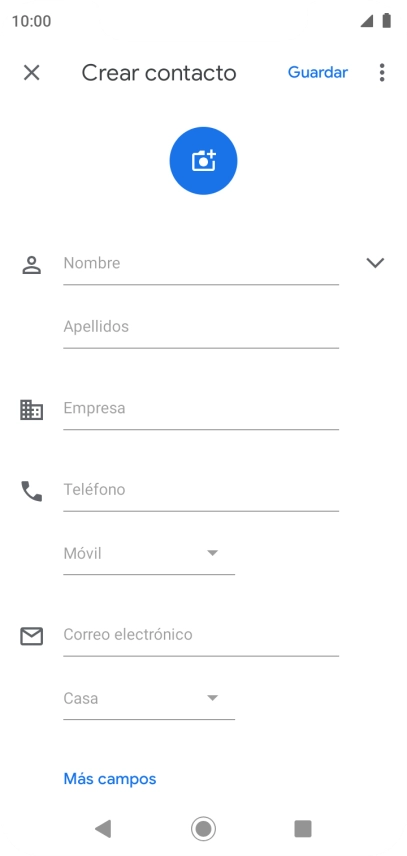
Task: Focus the Nombre field
Action: (201, 264)
